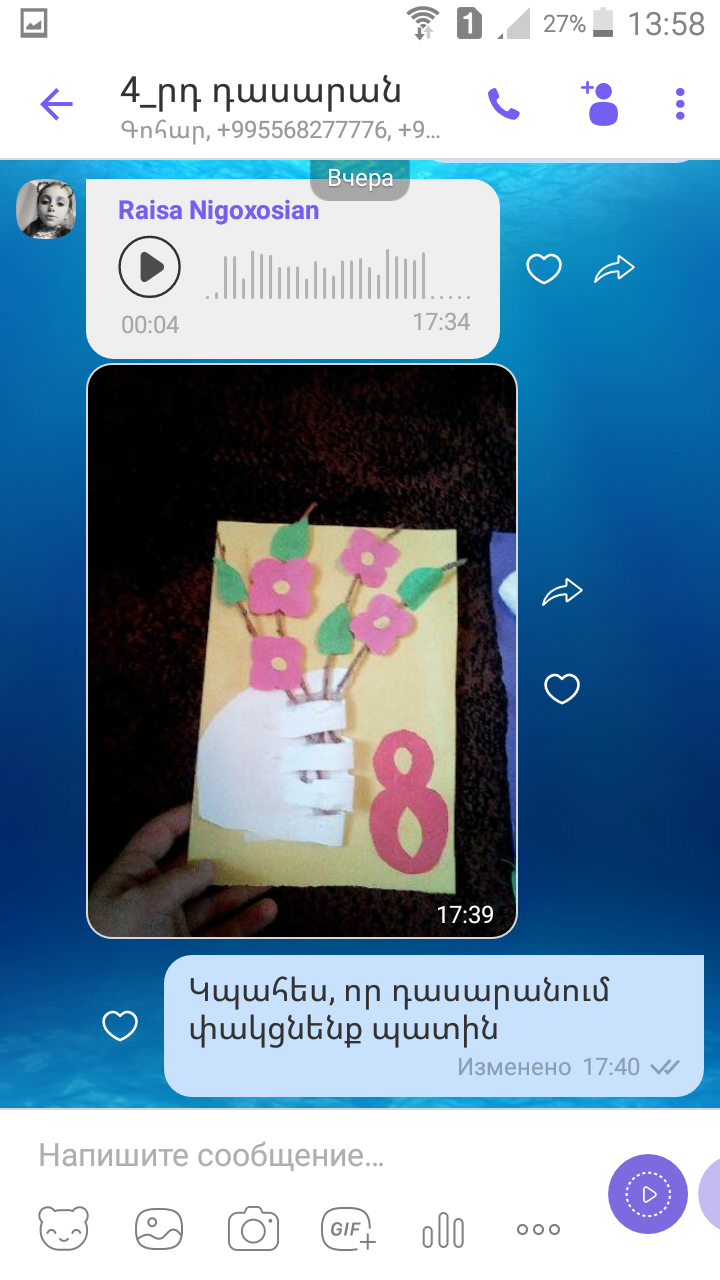
Task: Go back from the group chat
Action: pos(56,104)
